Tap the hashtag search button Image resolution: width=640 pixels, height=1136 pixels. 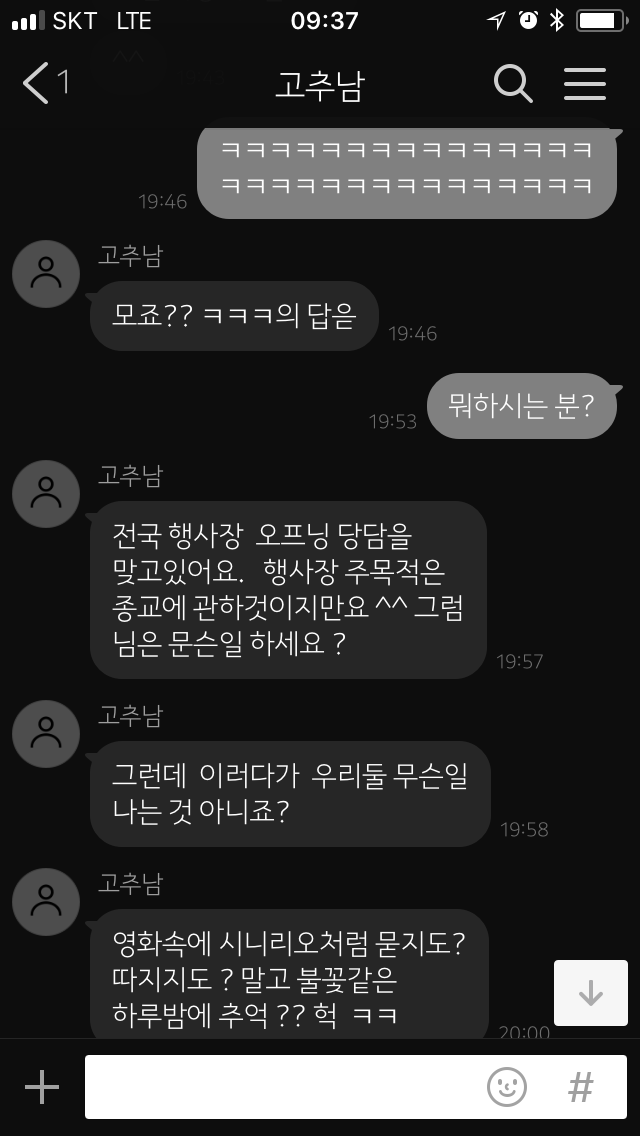pos(580,1087)
